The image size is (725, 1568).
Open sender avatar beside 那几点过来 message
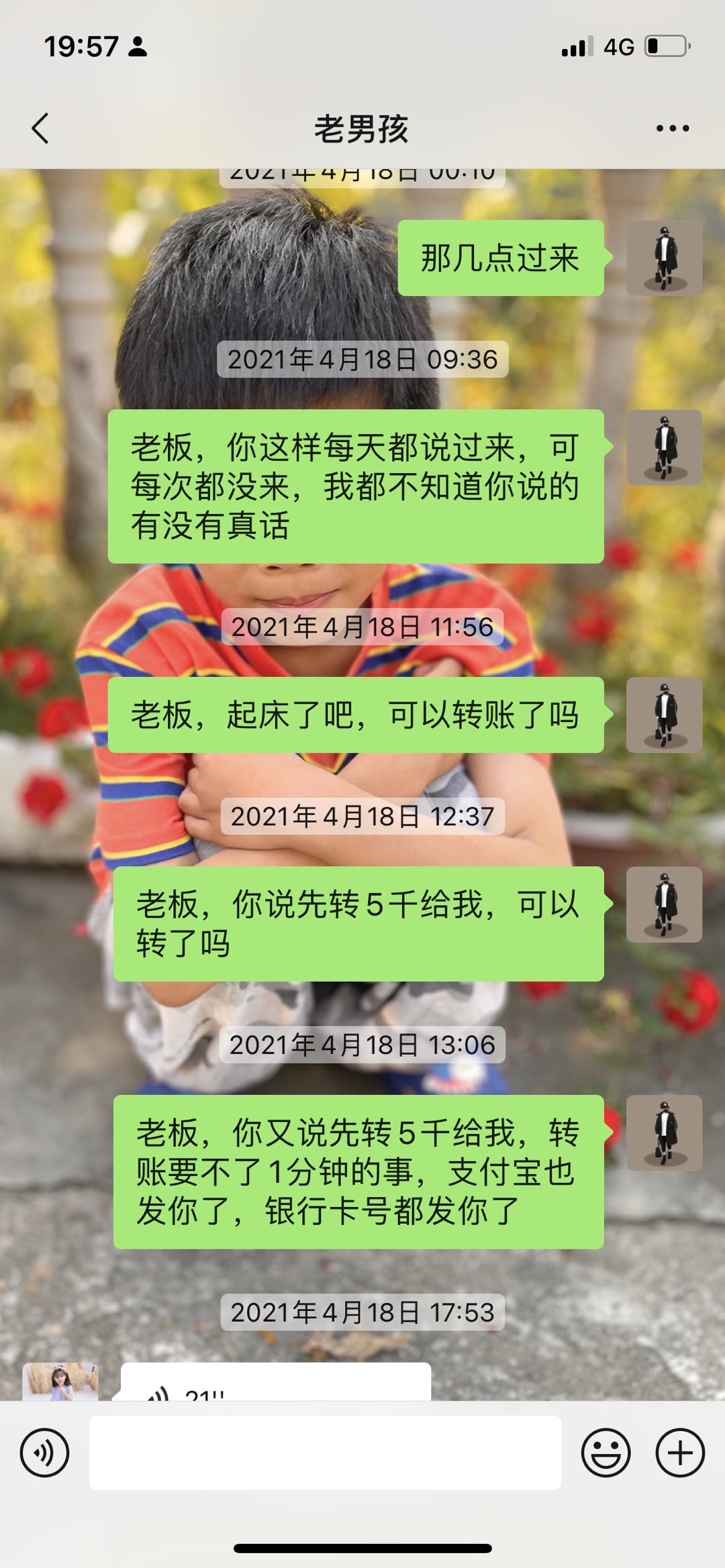(x=664, y=258)
